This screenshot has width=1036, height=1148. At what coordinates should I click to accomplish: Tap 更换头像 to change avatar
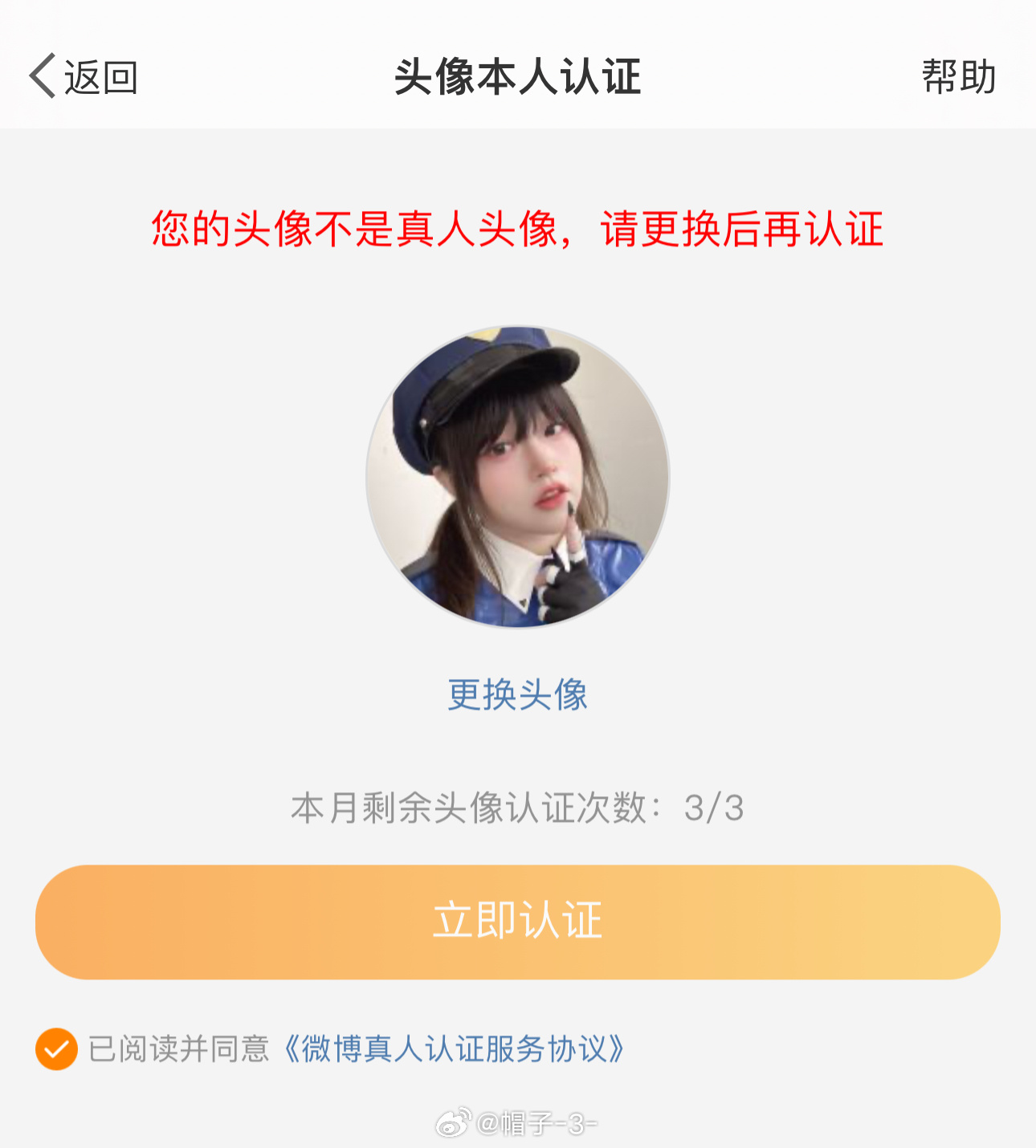point(517,694)
